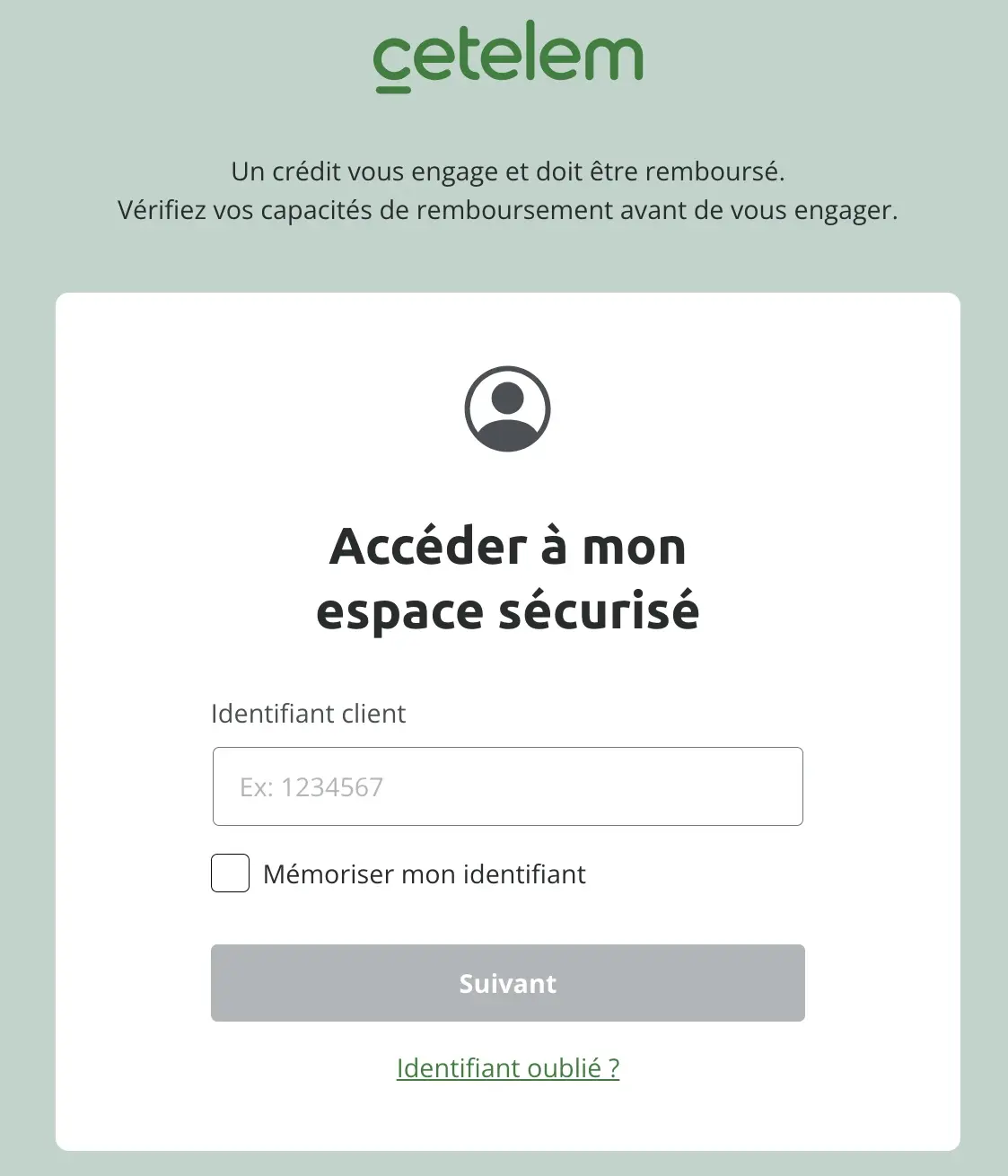This screenshot has height=1176, width=1008.
Task: Click the Suivant button
Action: point(507,983)
